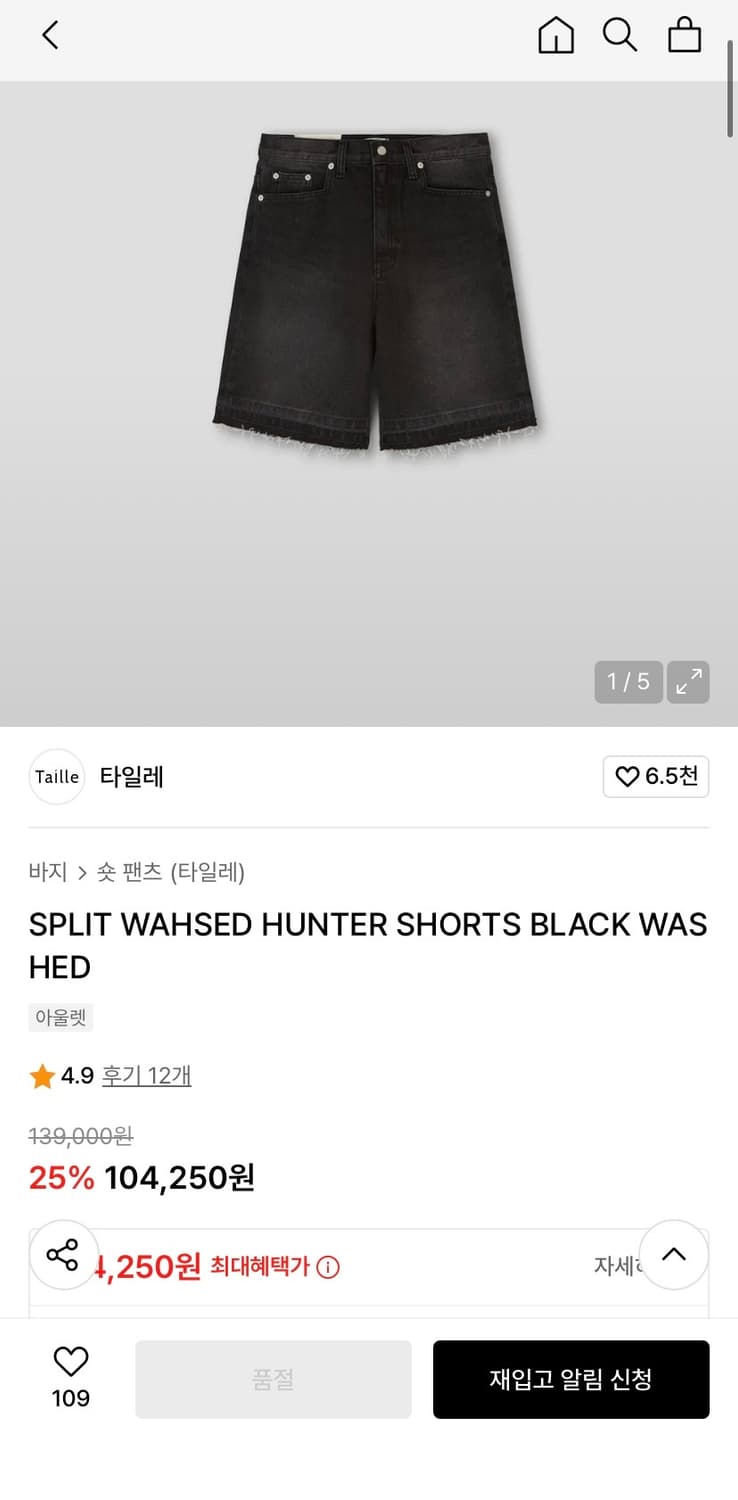Expand the product image to fullscreen
The height and width of the screenshot is (1500, 738).
pyautogui.click(x=688, y=682)
